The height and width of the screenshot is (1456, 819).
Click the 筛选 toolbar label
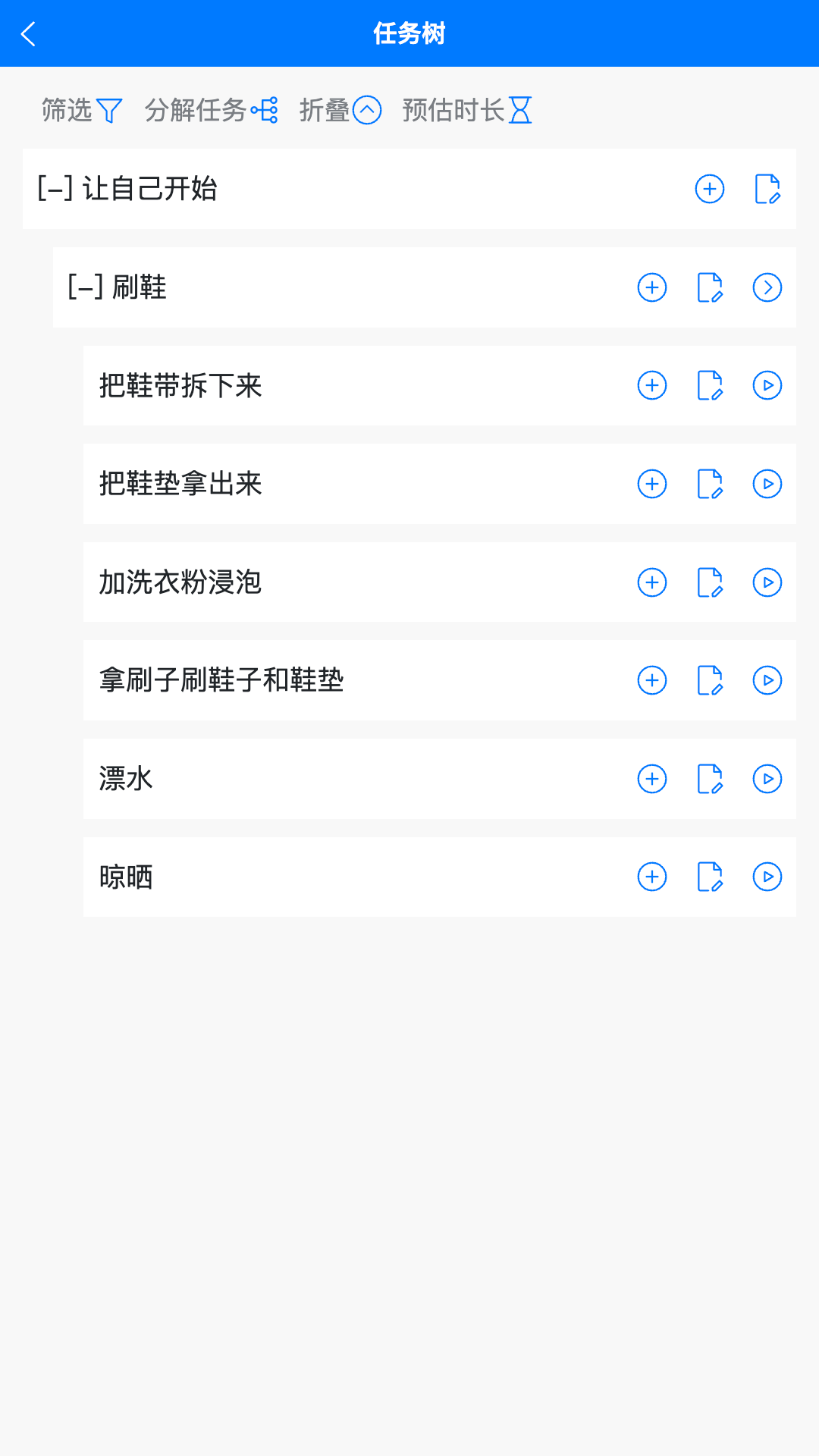pyautogui.click(x=68, y=110)
